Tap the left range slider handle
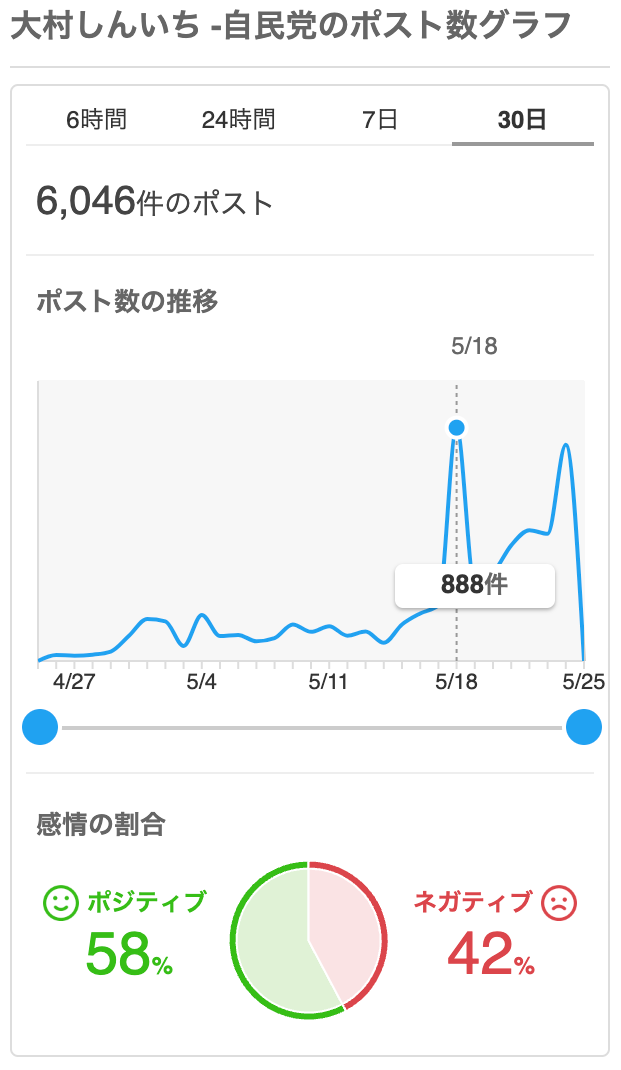Screen dimensions: 621x1070 click(x=40, y=727)
